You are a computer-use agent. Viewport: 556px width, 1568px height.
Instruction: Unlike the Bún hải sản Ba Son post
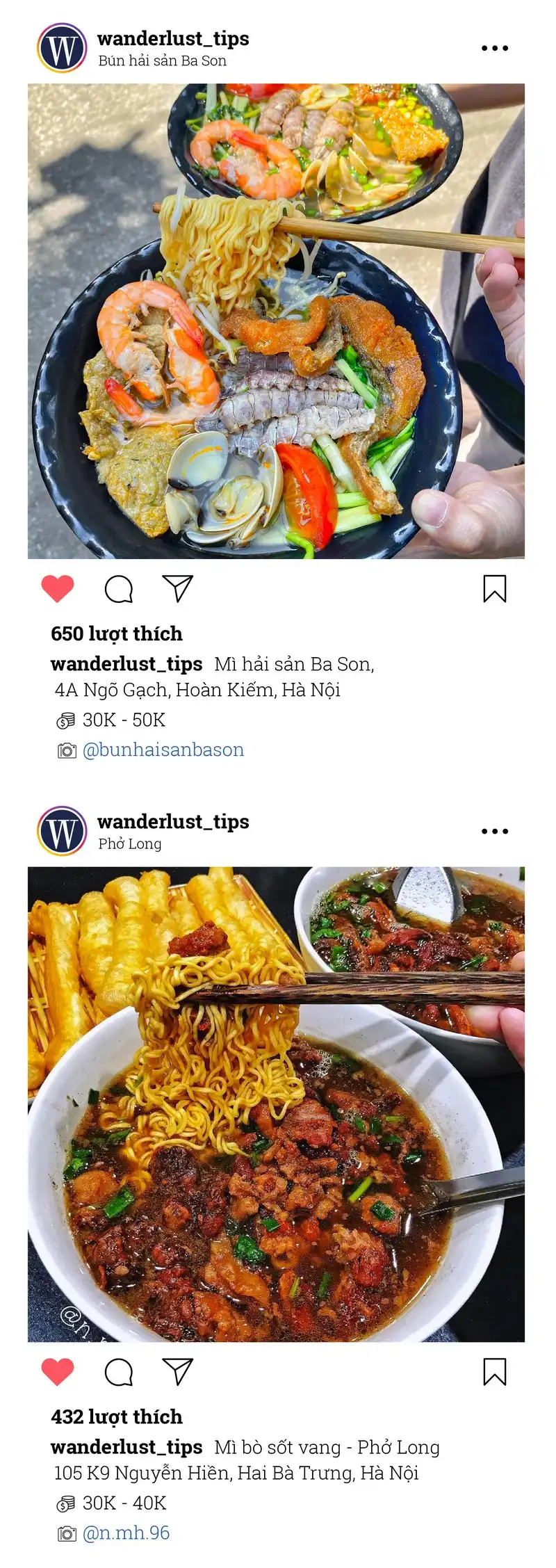pyautogui.click(x=58, y=588)
